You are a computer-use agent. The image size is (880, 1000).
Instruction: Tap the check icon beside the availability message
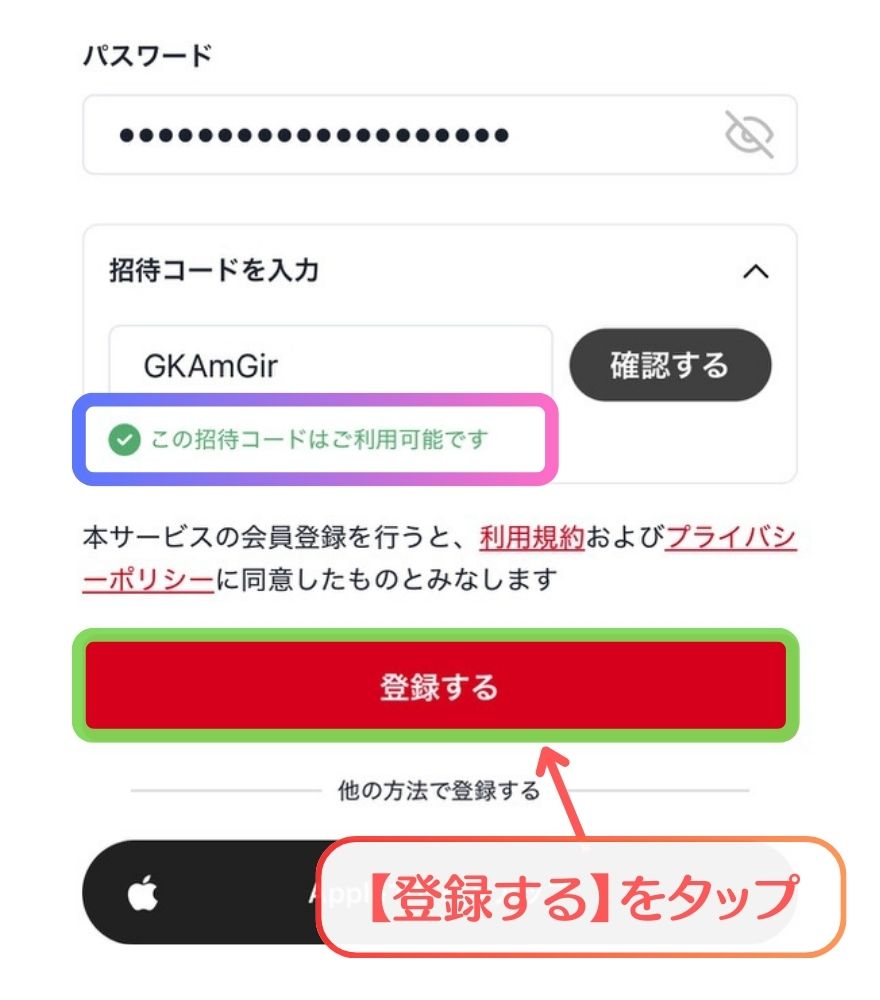[123, 437]
